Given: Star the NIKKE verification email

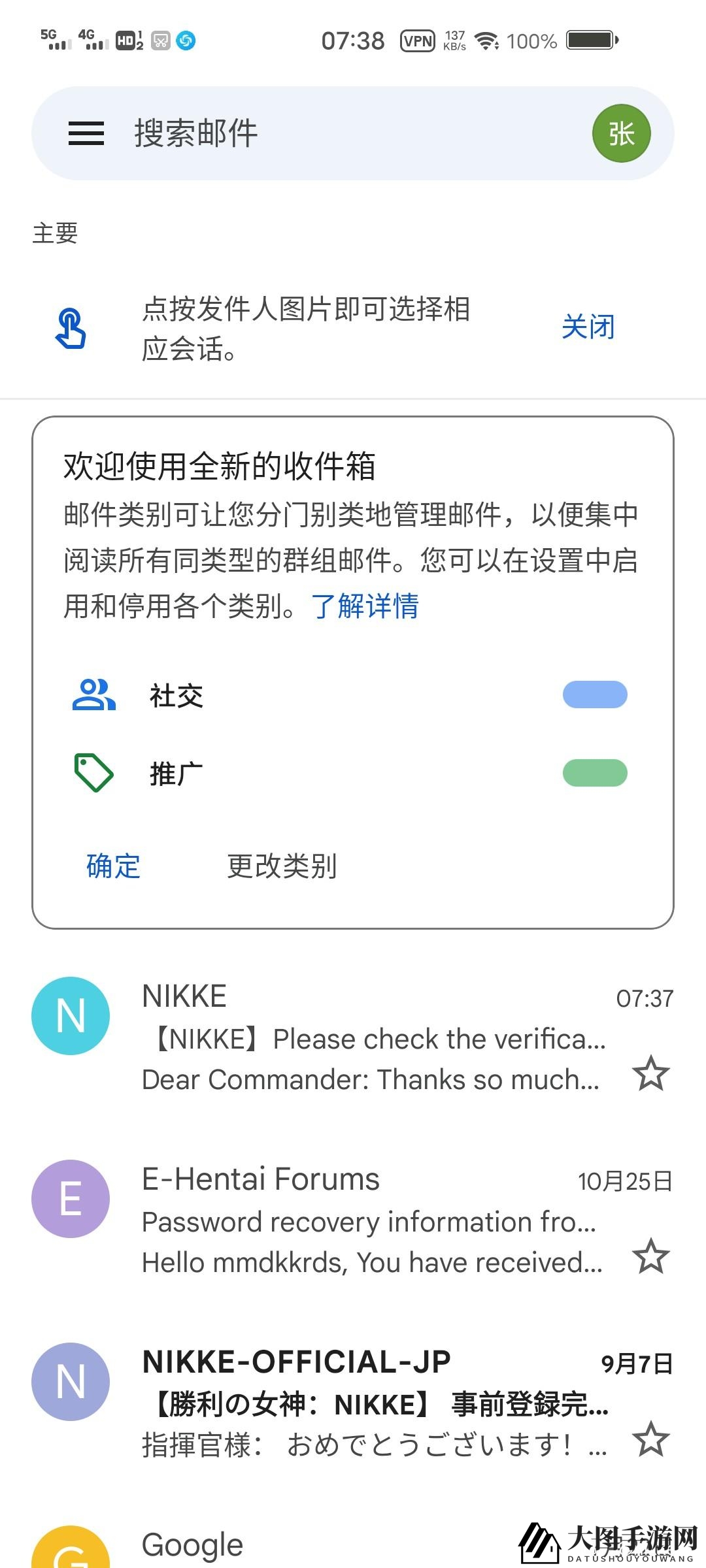Looking at the screenshot, I should tap(651, 1073).
